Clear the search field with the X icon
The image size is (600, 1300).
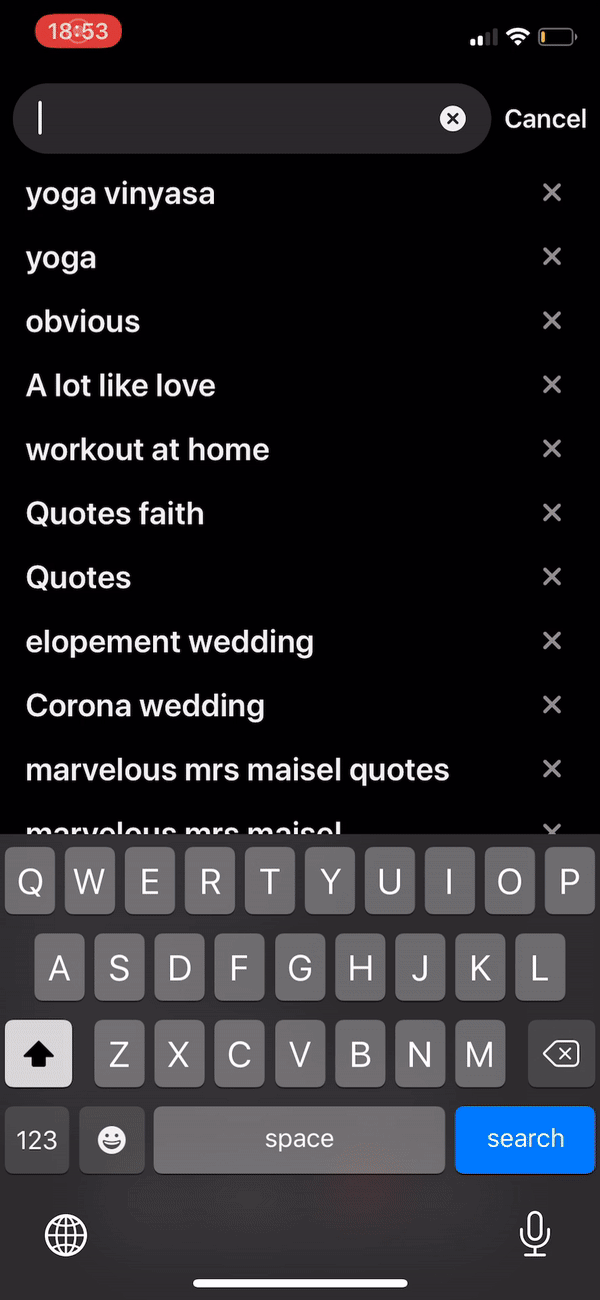coord(453,119)
